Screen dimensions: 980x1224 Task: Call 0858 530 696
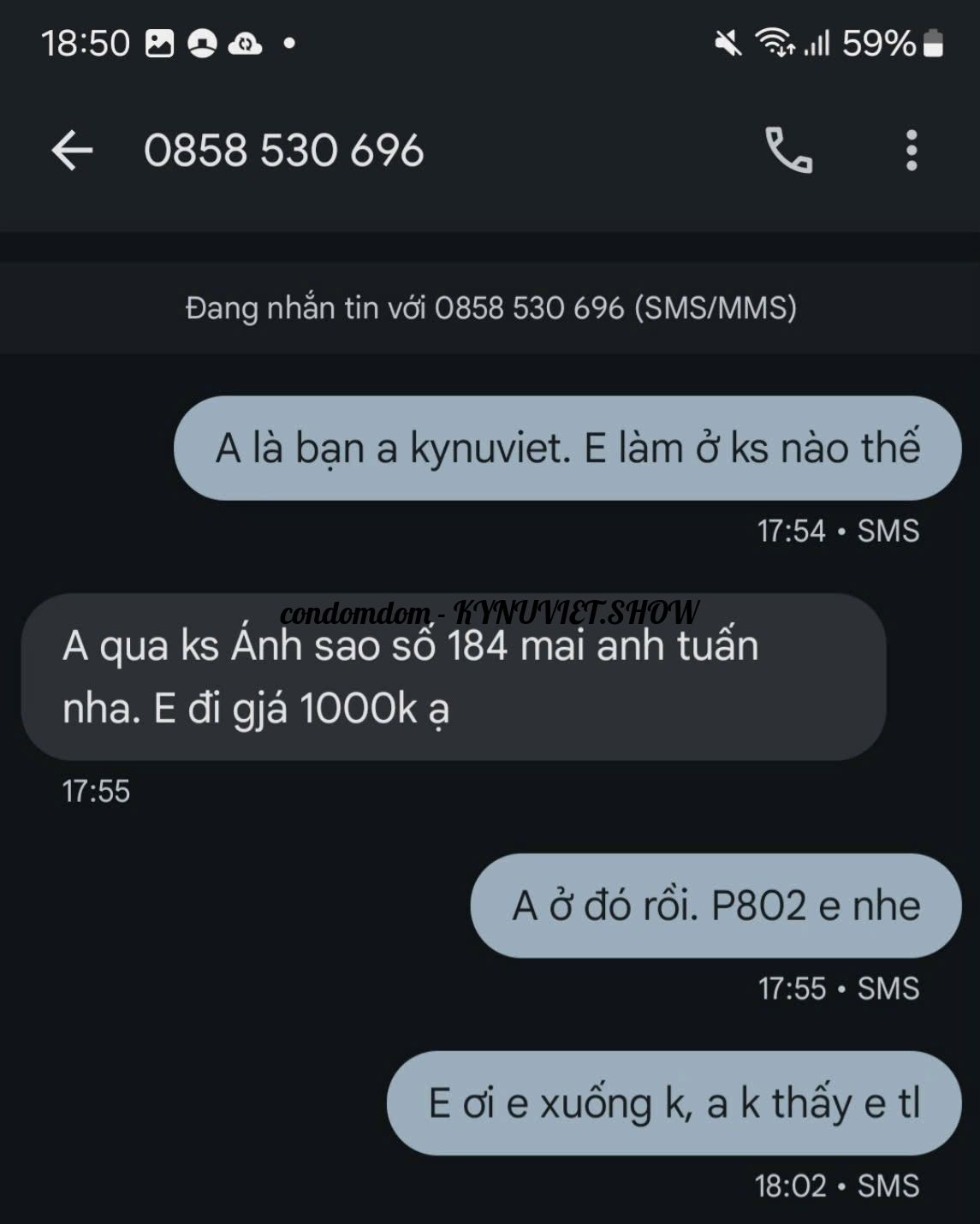(787, 151)
